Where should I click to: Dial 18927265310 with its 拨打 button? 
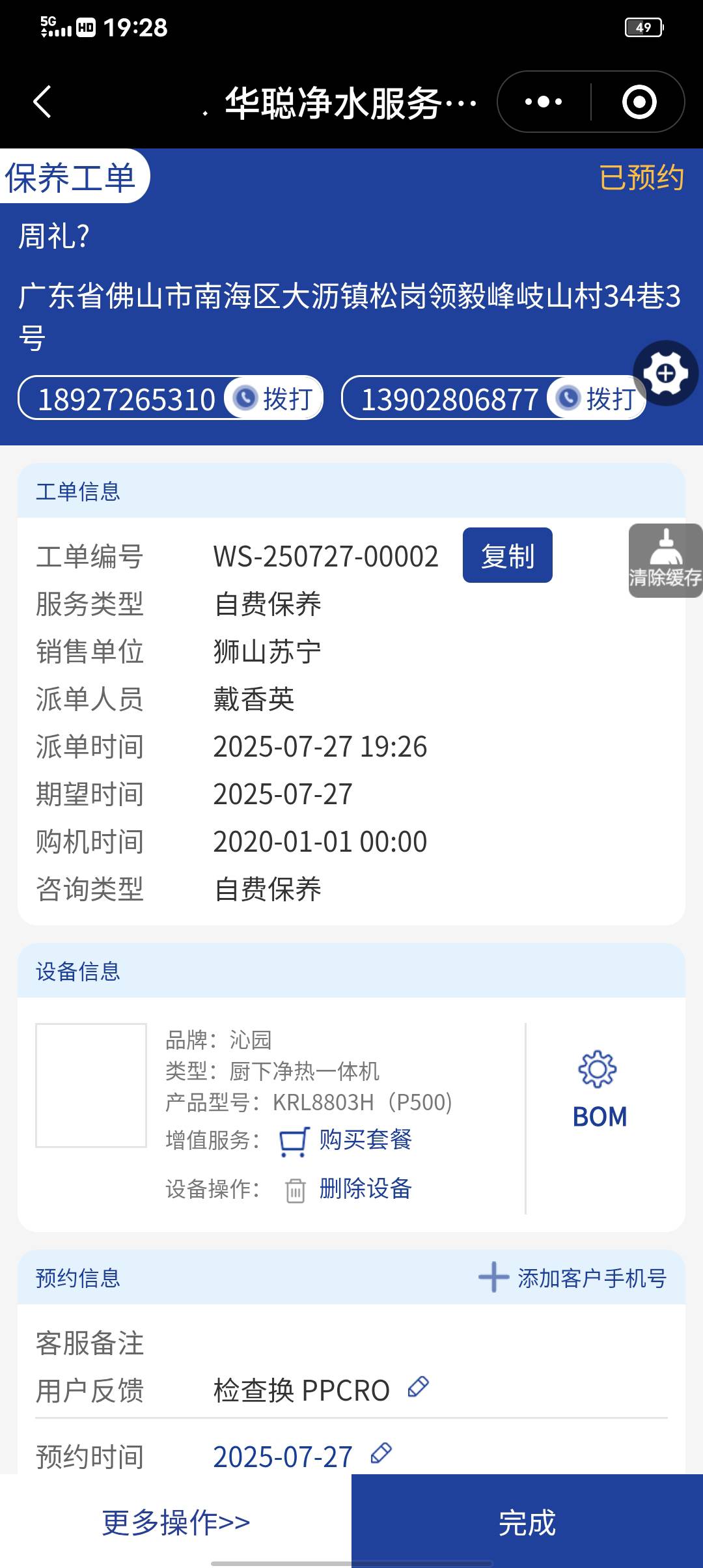pos(275,399)
